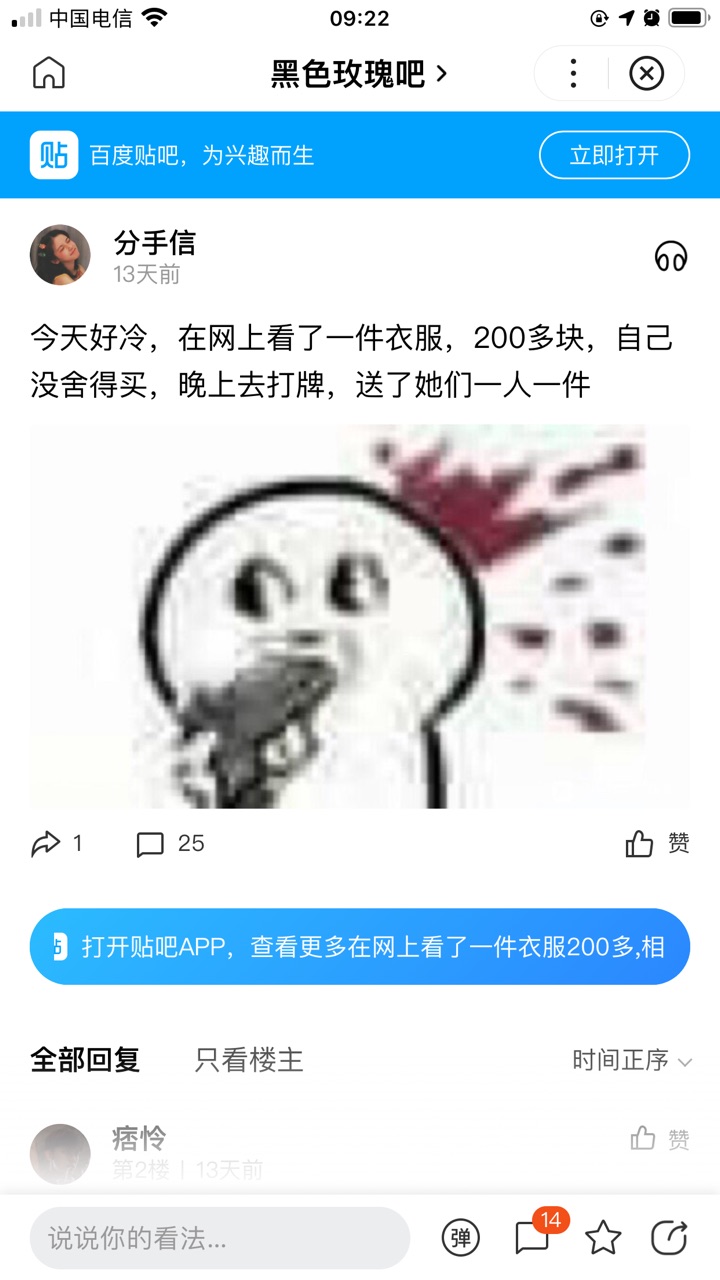Tap the 打开贴吧APP banner
The image size is (720, 1280).
[359, 946]
